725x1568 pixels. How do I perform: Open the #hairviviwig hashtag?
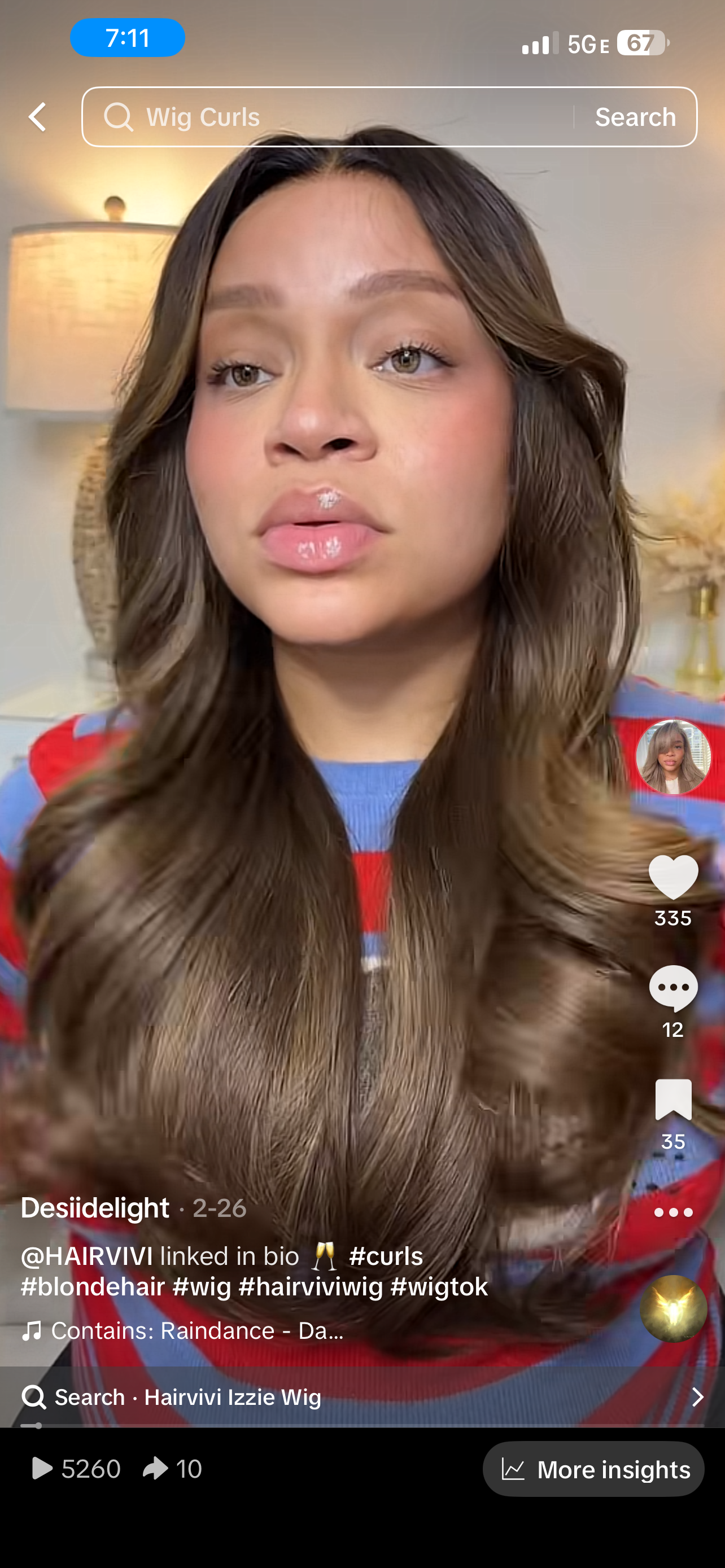click(311, 1287)
